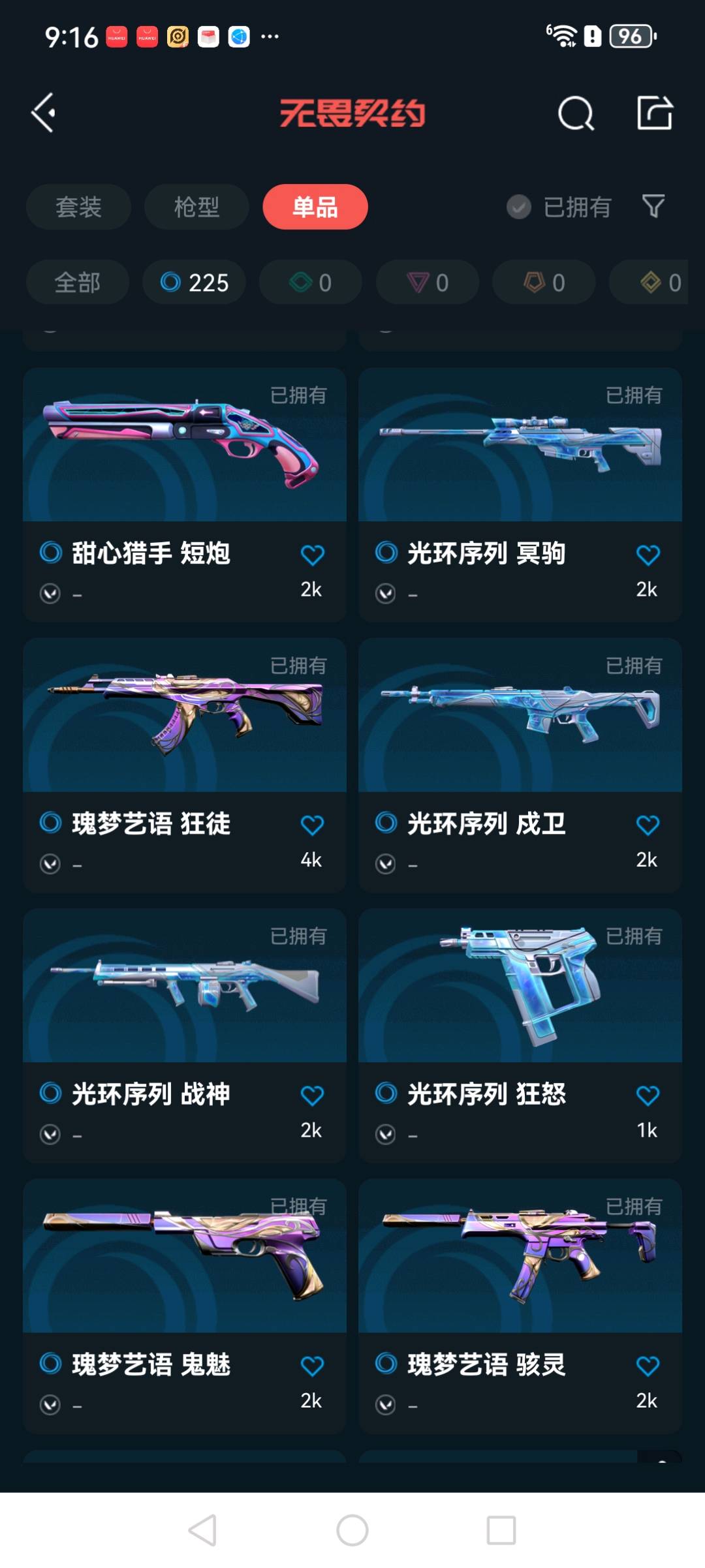Open the 甜心猎手 短炮 skin card

185,495
